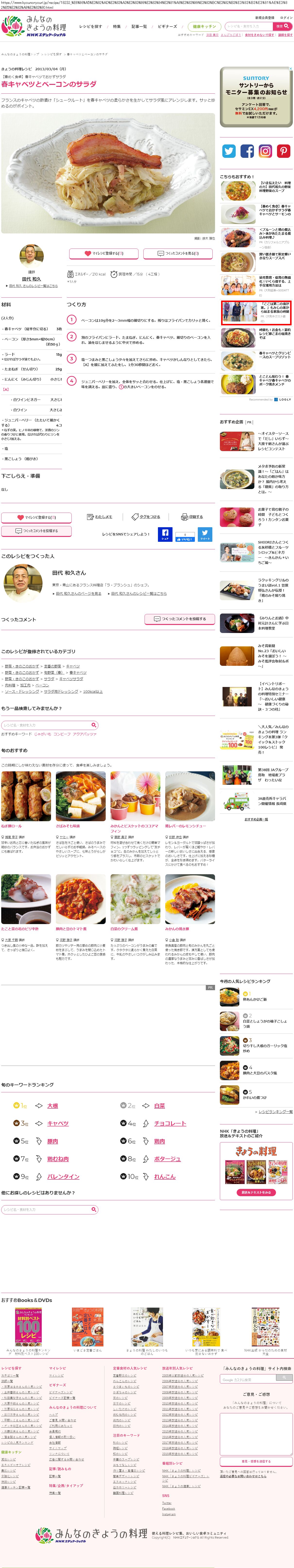Image resolution: width=294 pixels, height=1568 pixels.
Task: Tap the タグをつける link
Action: pyautogui.click(x=146, y=517)
